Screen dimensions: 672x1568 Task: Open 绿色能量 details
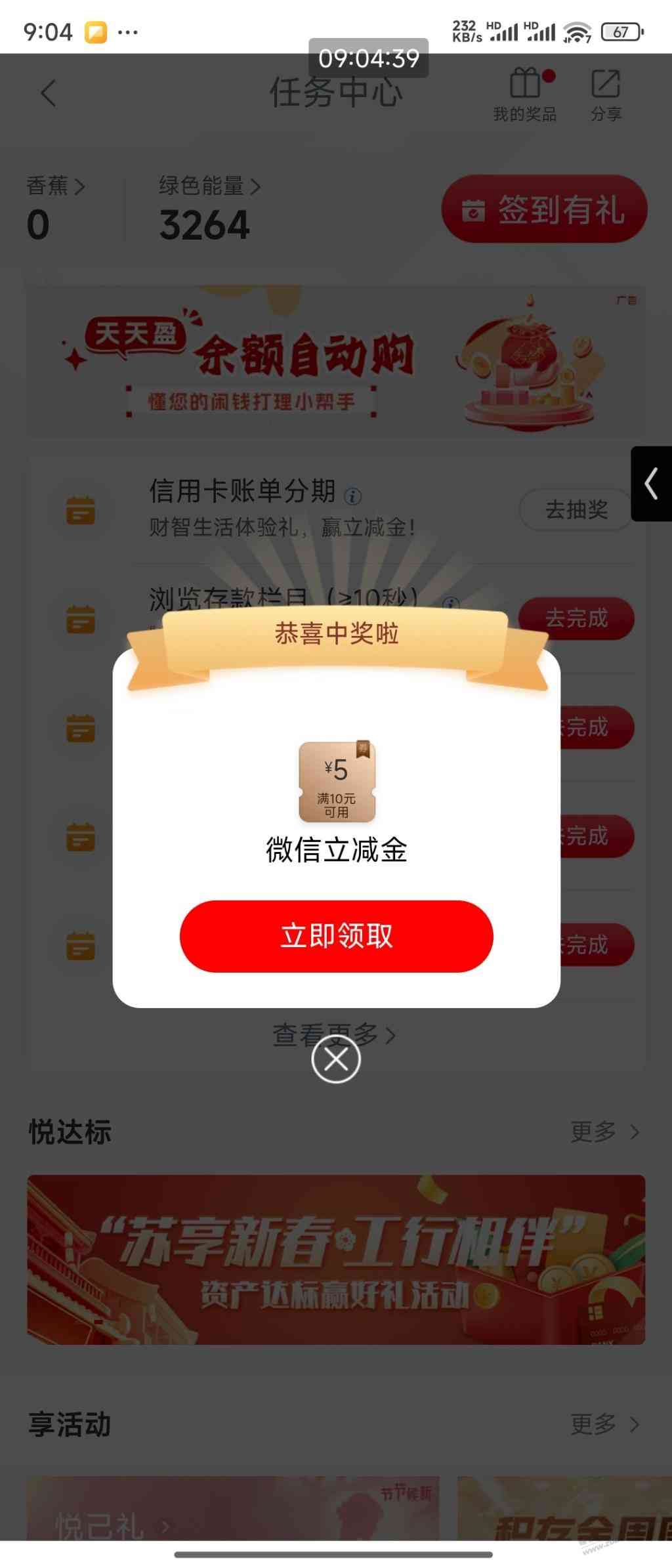point(209,186)
